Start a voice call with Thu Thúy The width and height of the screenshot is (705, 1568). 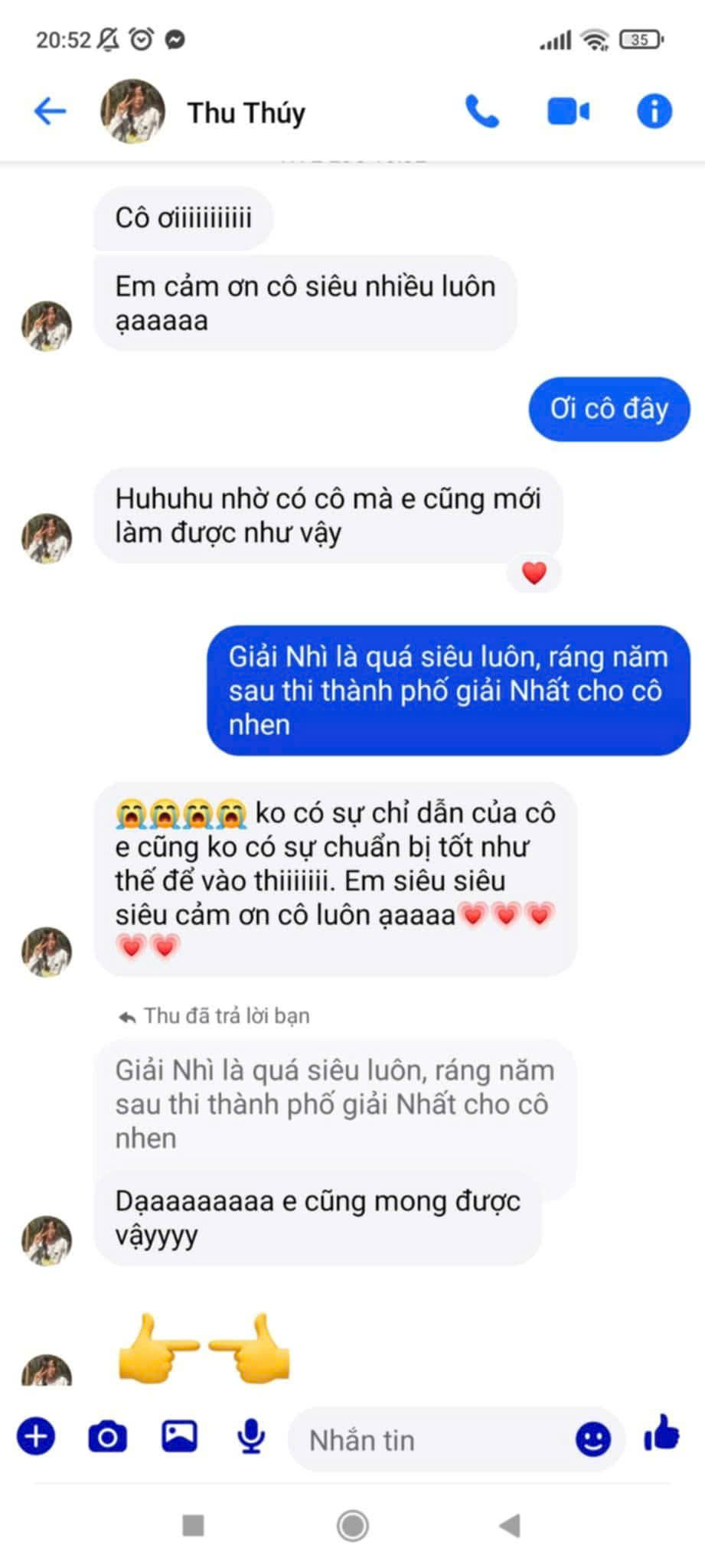click(x=482, y=113)
